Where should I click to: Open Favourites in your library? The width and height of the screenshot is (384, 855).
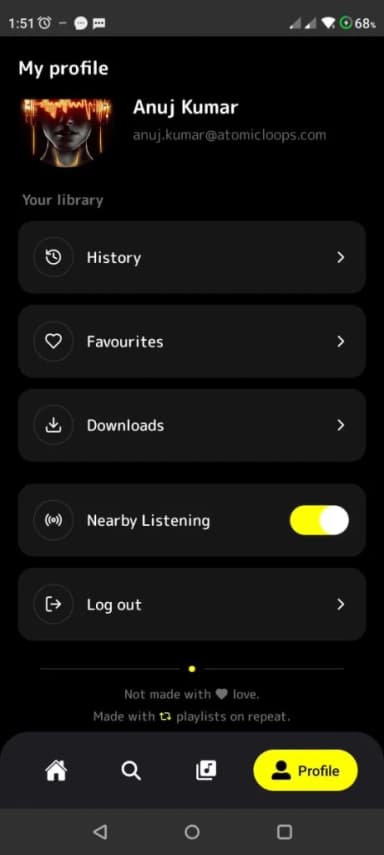click(x=192, y=341)
